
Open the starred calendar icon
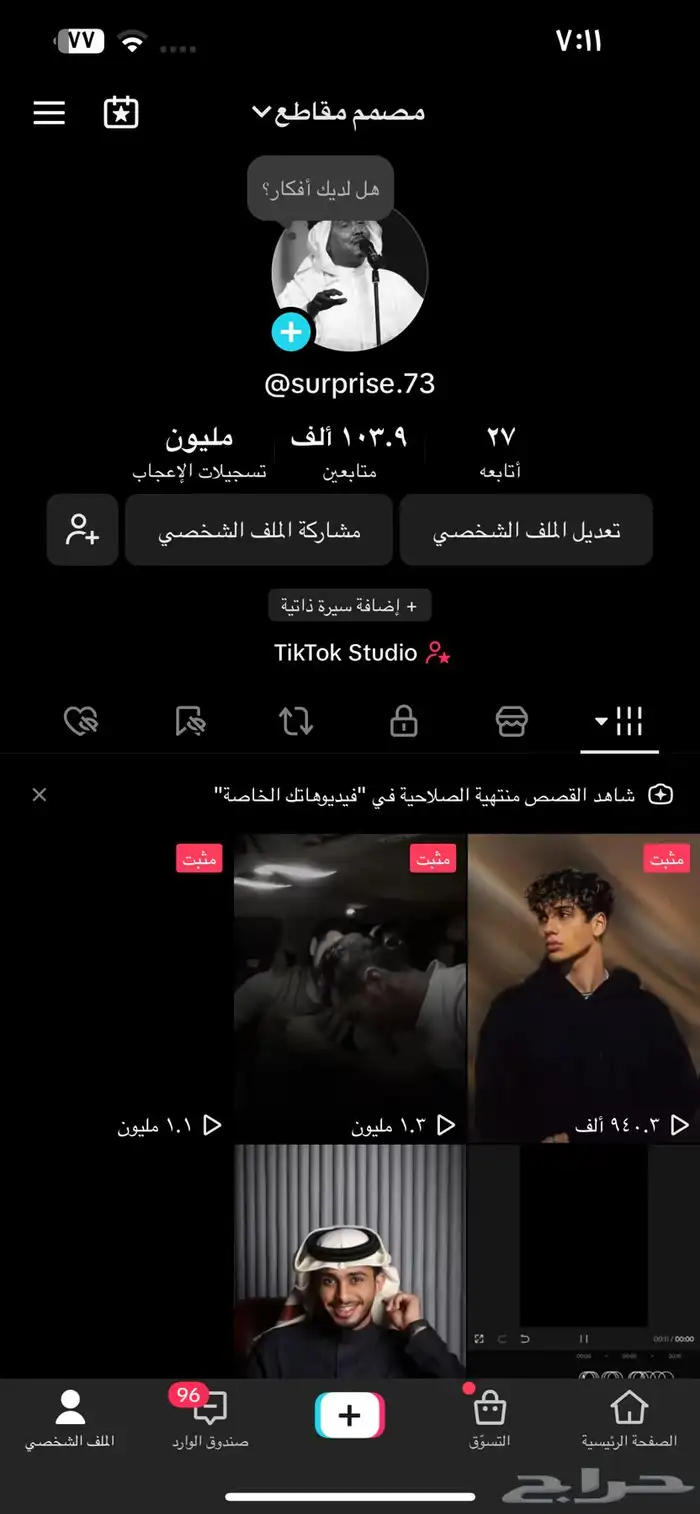[x=121, y=112]
